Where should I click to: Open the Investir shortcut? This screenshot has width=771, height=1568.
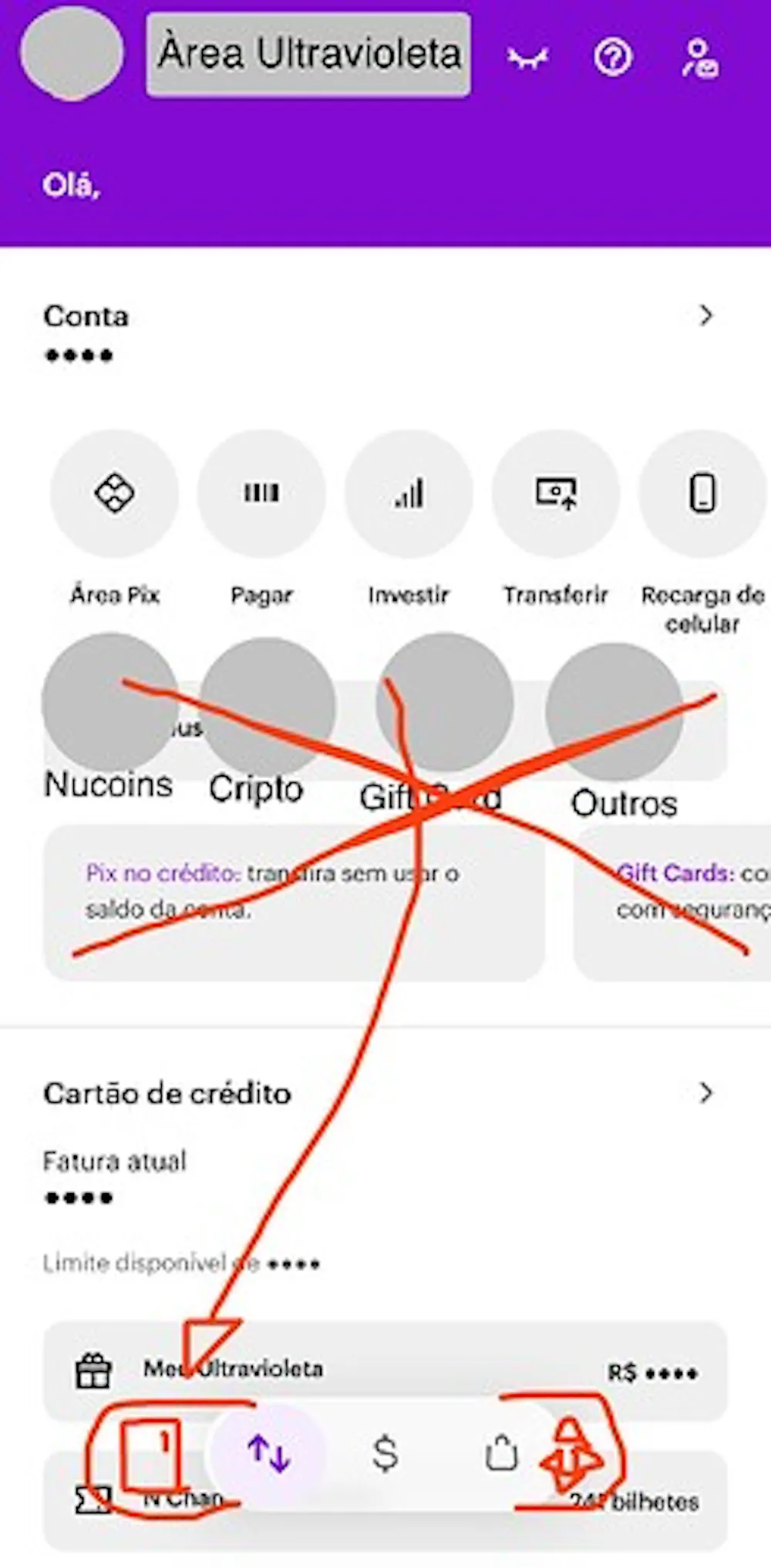[x=409, y=494]
